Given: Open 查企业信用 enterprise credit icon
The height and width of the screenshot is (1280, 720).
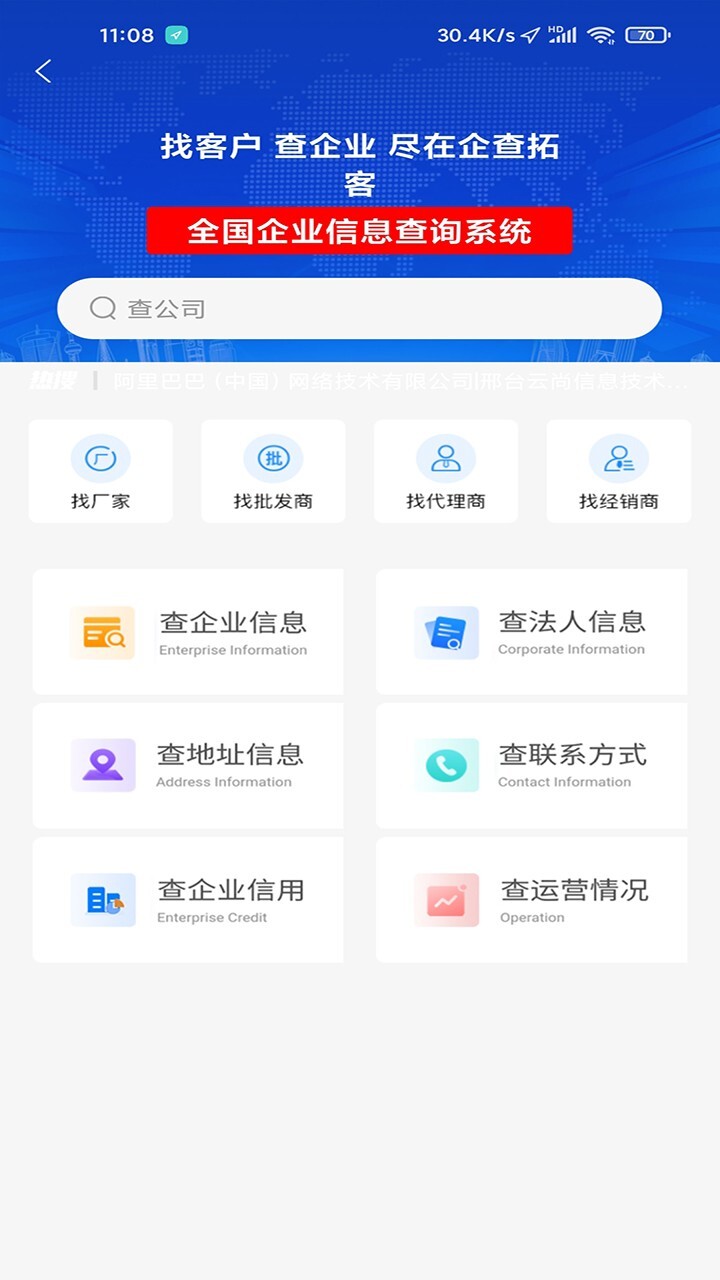Looking at the screenshot, I should coord(101,898).
